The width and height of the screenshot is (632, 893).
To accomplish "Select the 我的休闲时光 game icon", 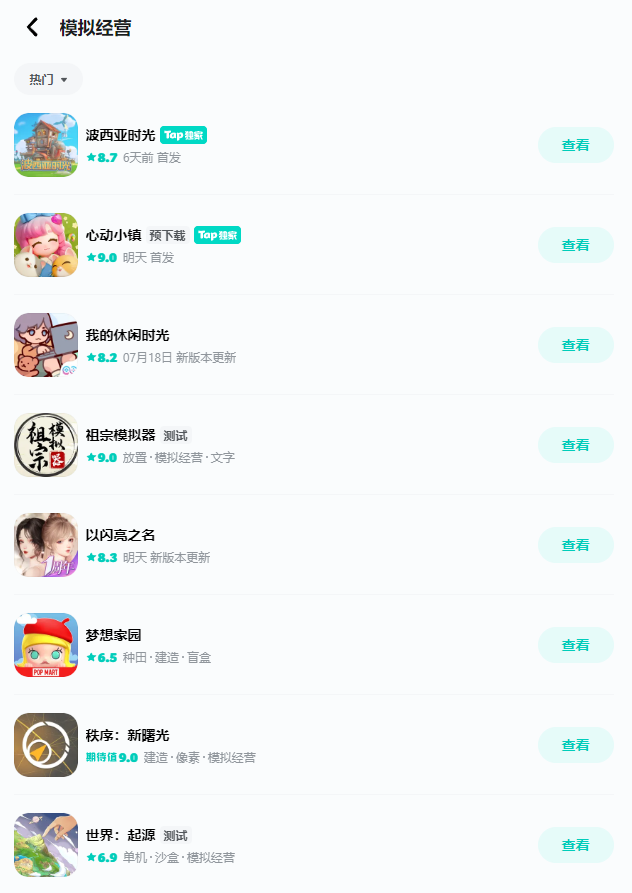I will point(46,345).
